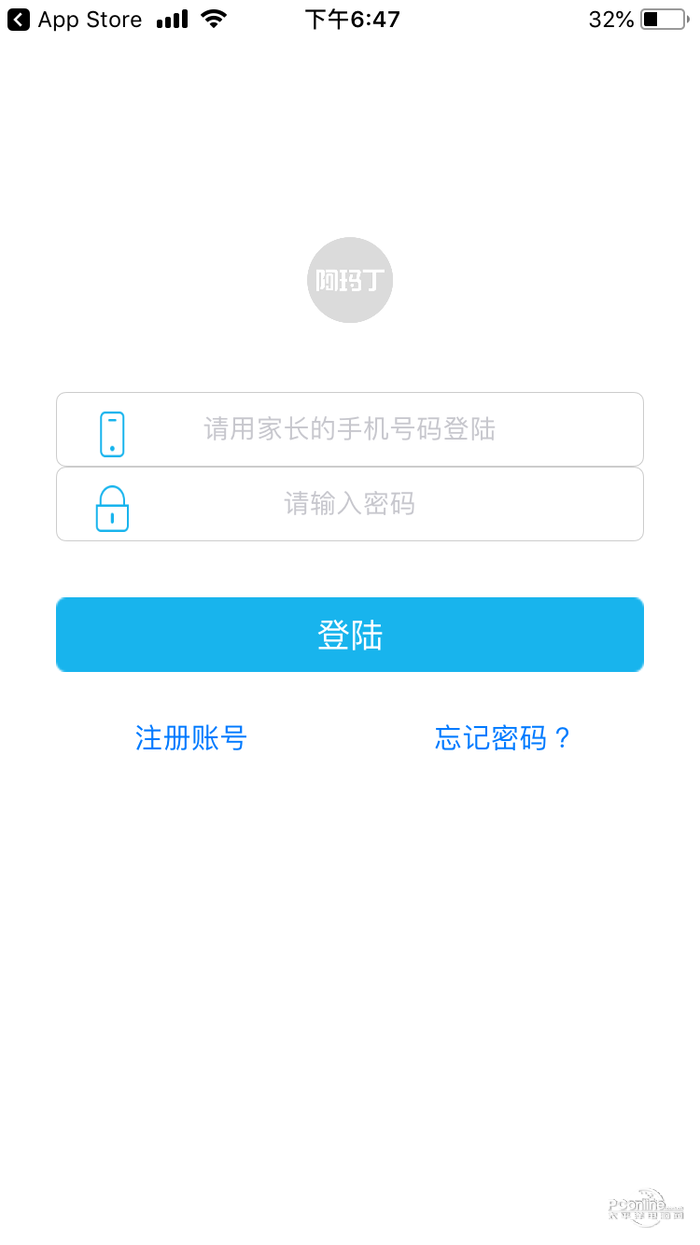Image resolution: width=700 pixels, height=1245 pixels.
Task: Tap the parent phone number field
Action: (x=350, y=430)
